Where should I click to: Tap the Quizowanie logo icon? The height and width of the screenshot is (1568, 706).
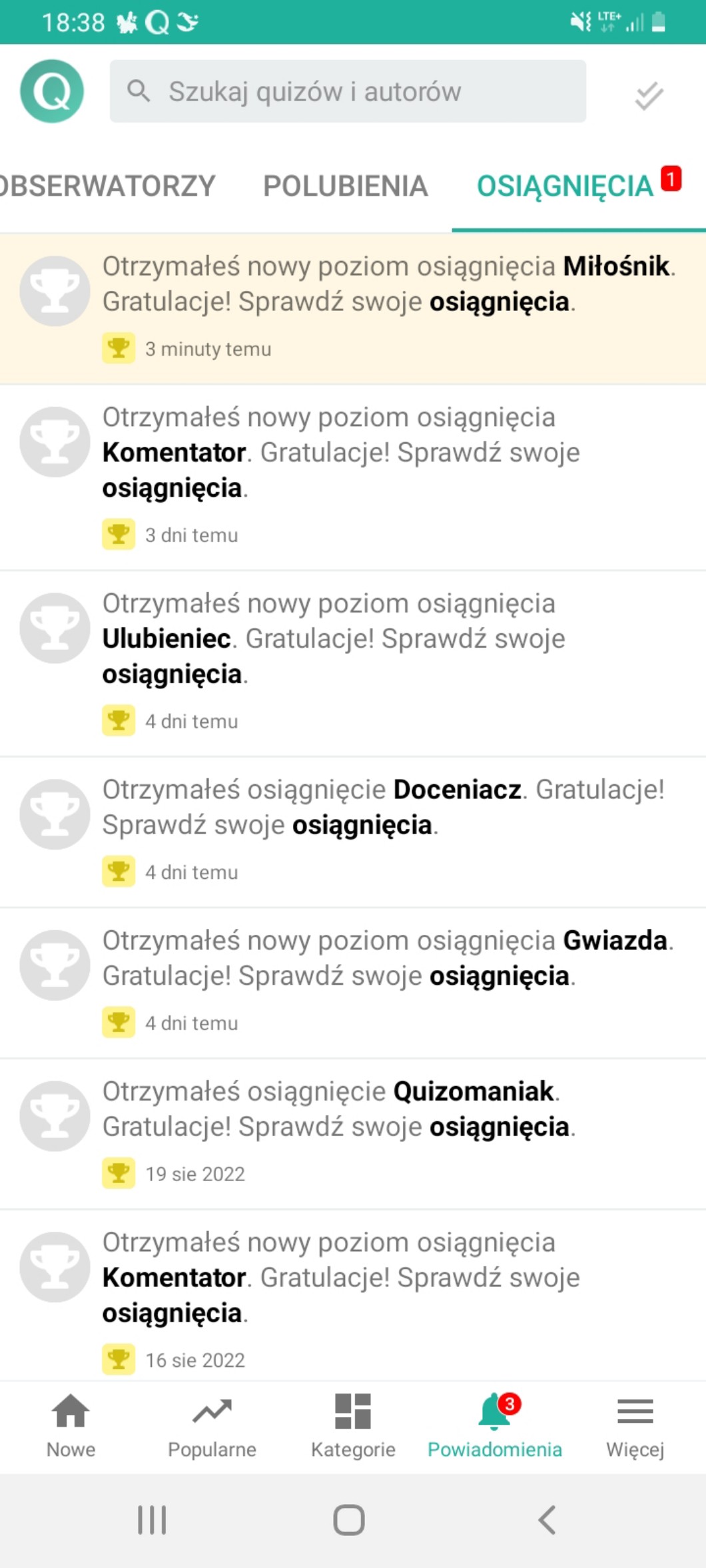coord(52,91)
